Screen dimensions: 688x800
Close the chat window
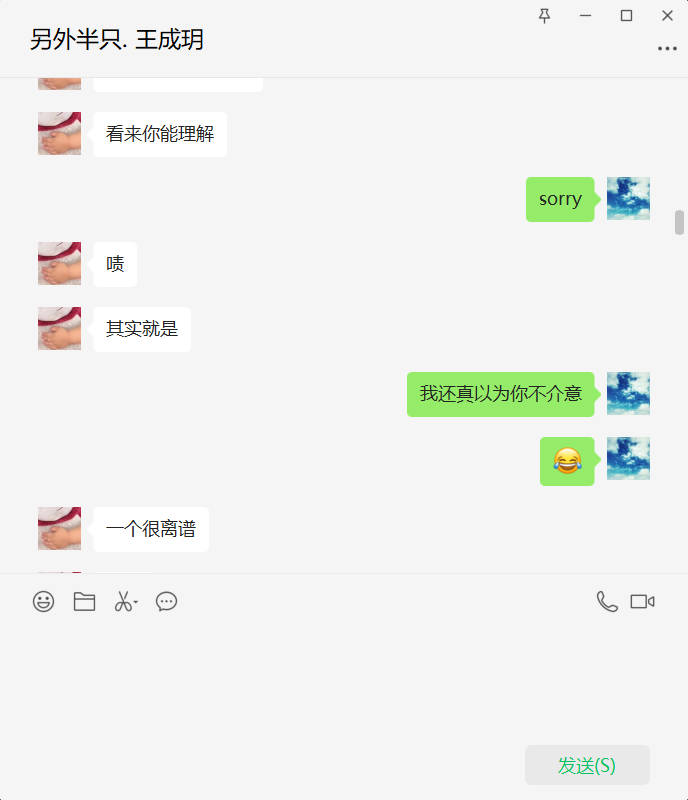click(x=667, y=15)
